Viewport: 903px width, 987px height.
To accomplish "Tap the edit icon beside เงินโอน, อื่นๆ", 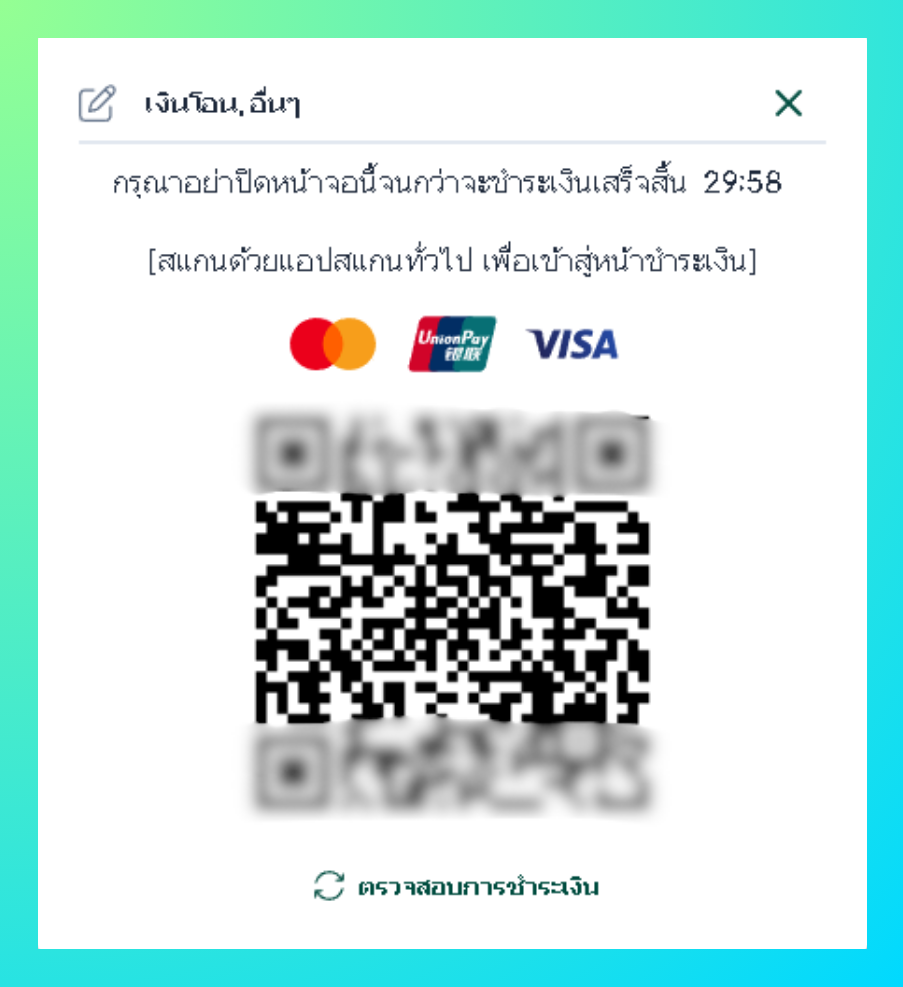I will tap(96, 104).
